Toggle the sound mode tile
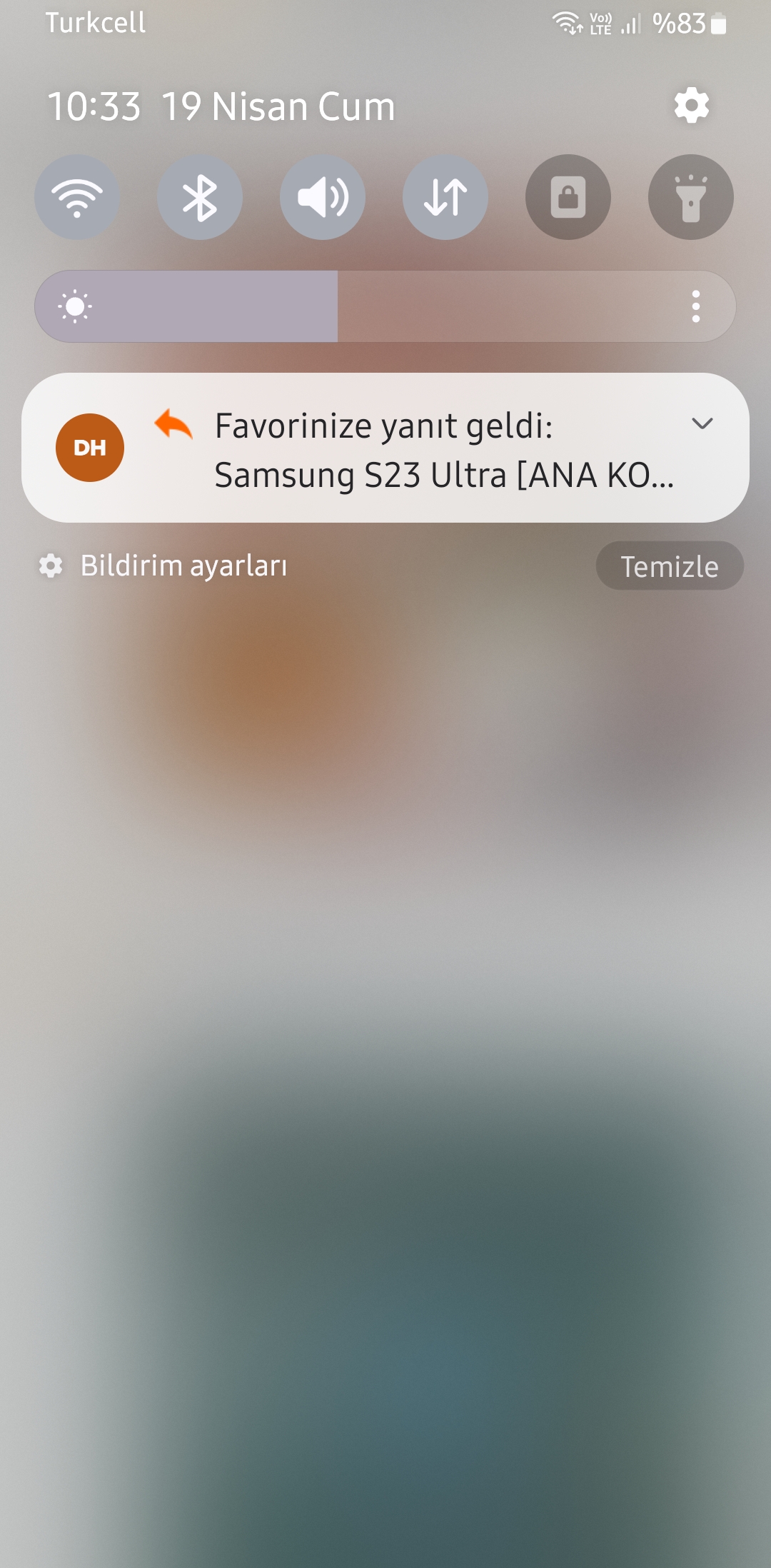Image resolution: width=771 pixels, height=1568 pixels. [323, 197]
